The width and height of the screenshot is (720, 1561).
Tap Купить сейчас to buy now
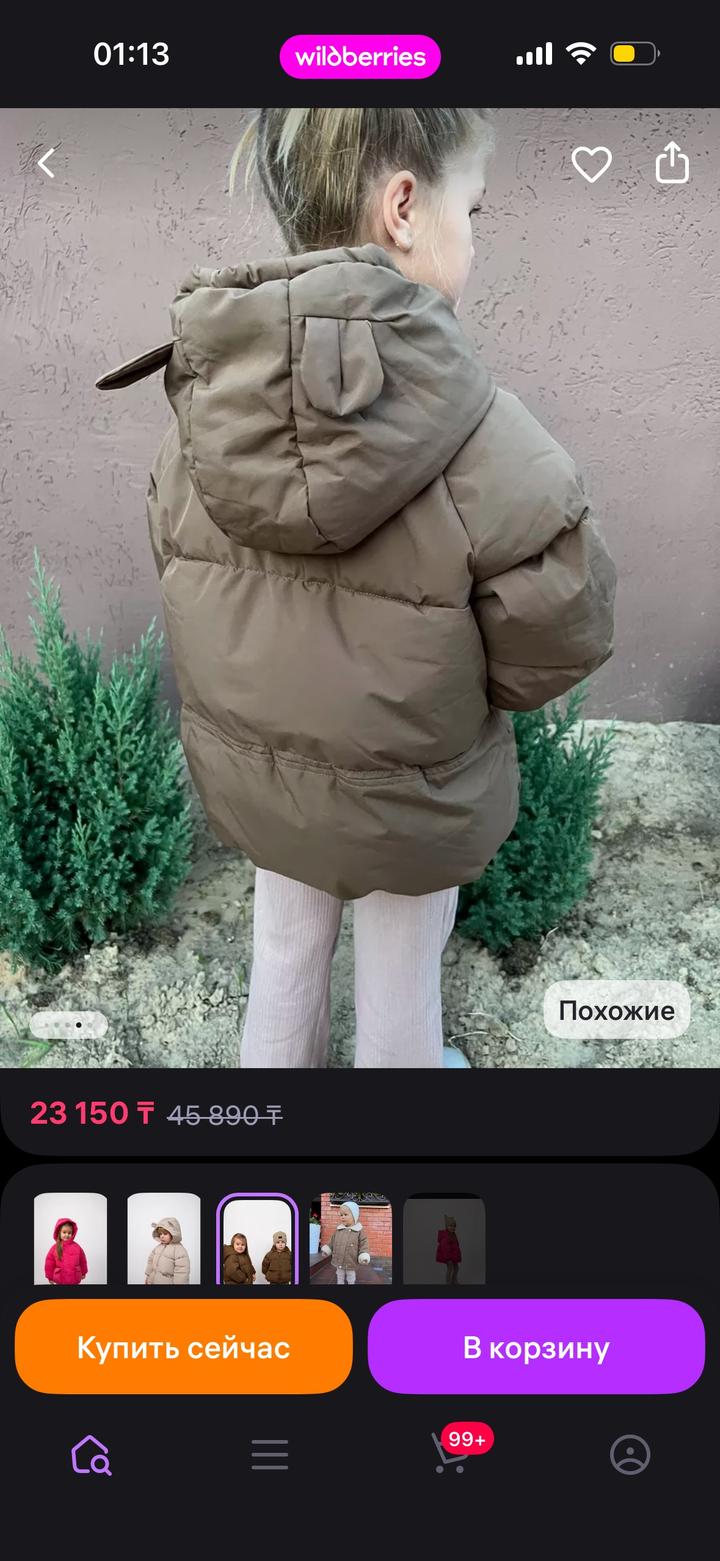[184, 1347]
